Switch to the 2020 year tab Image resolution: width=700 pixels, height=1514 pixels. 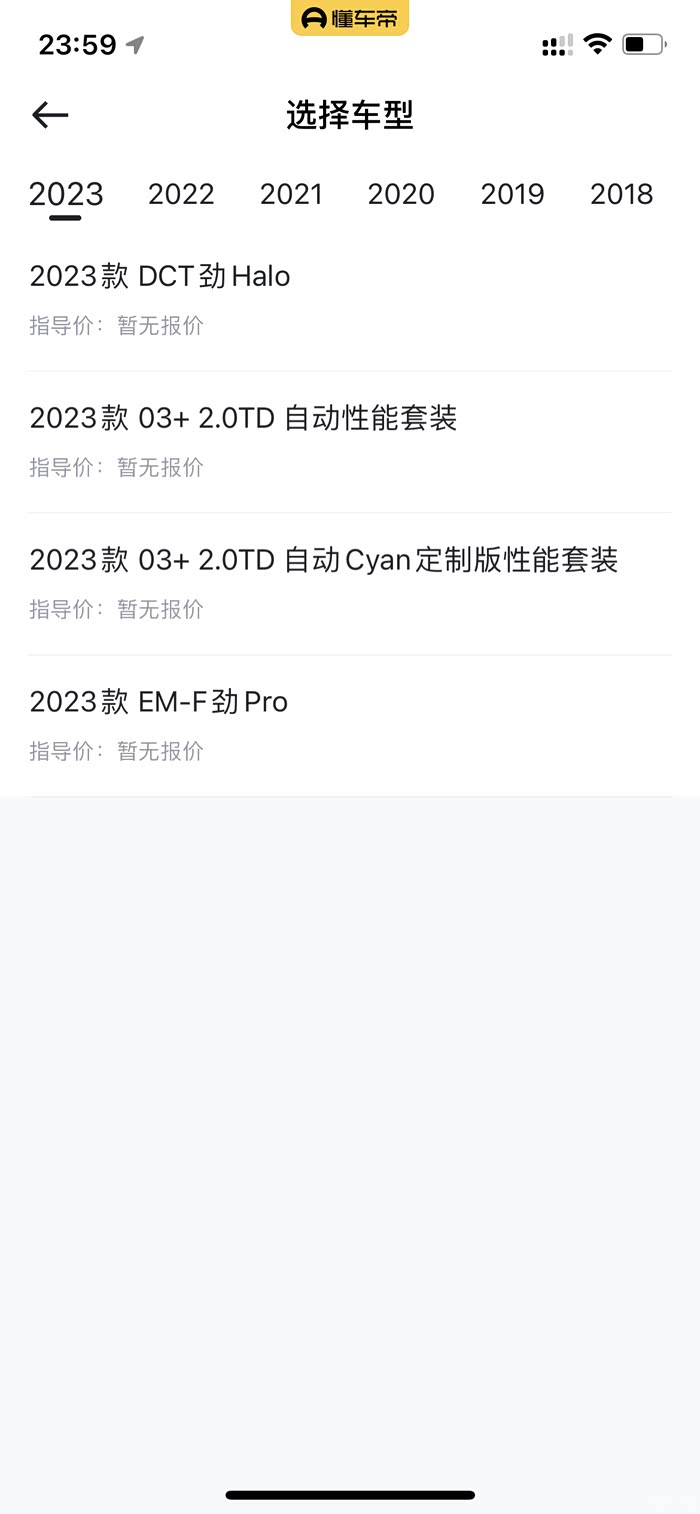tap(401, 194)
